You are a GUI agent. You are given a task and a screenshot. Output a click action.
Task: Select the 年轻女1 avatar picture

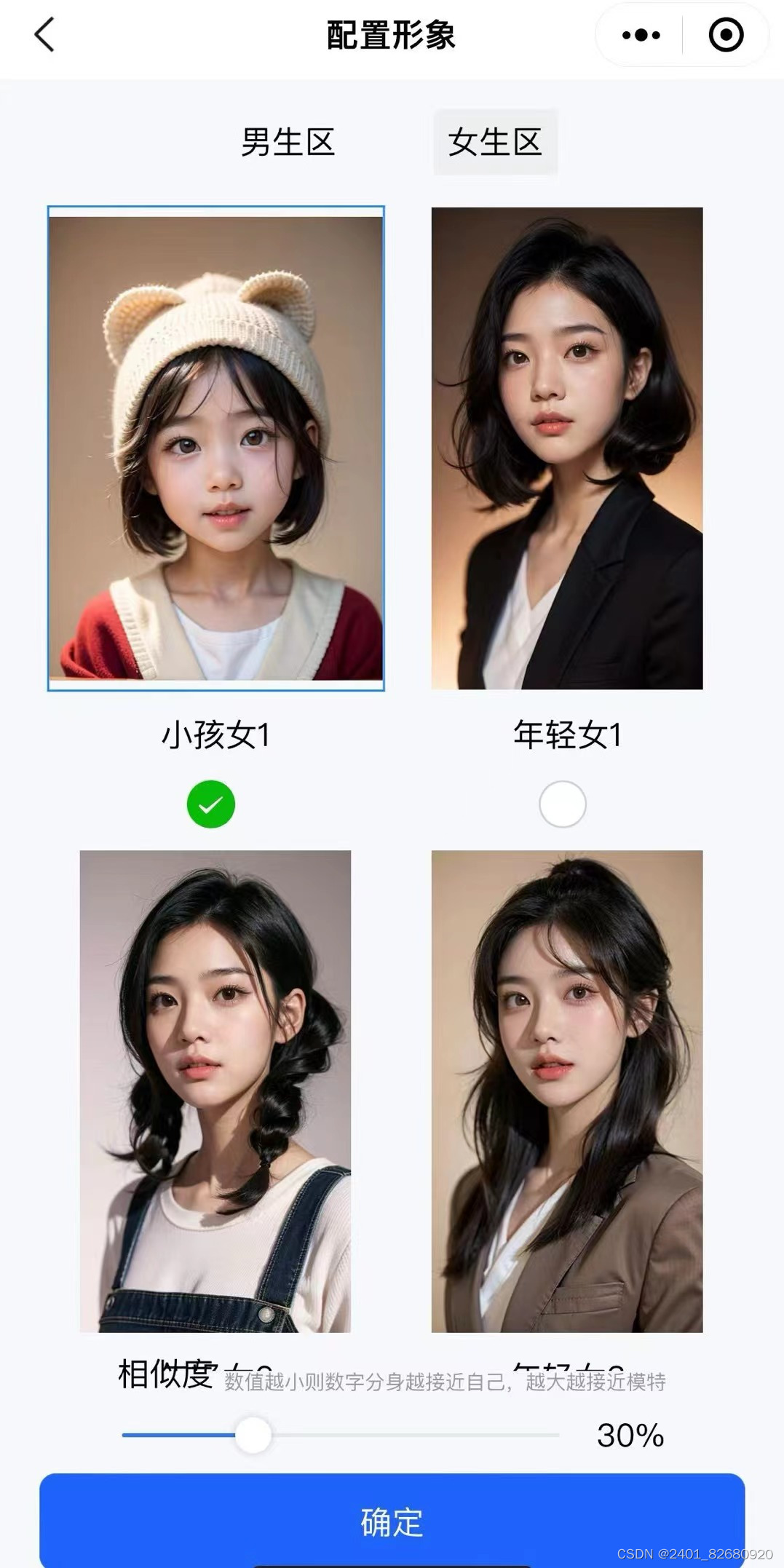566,448
